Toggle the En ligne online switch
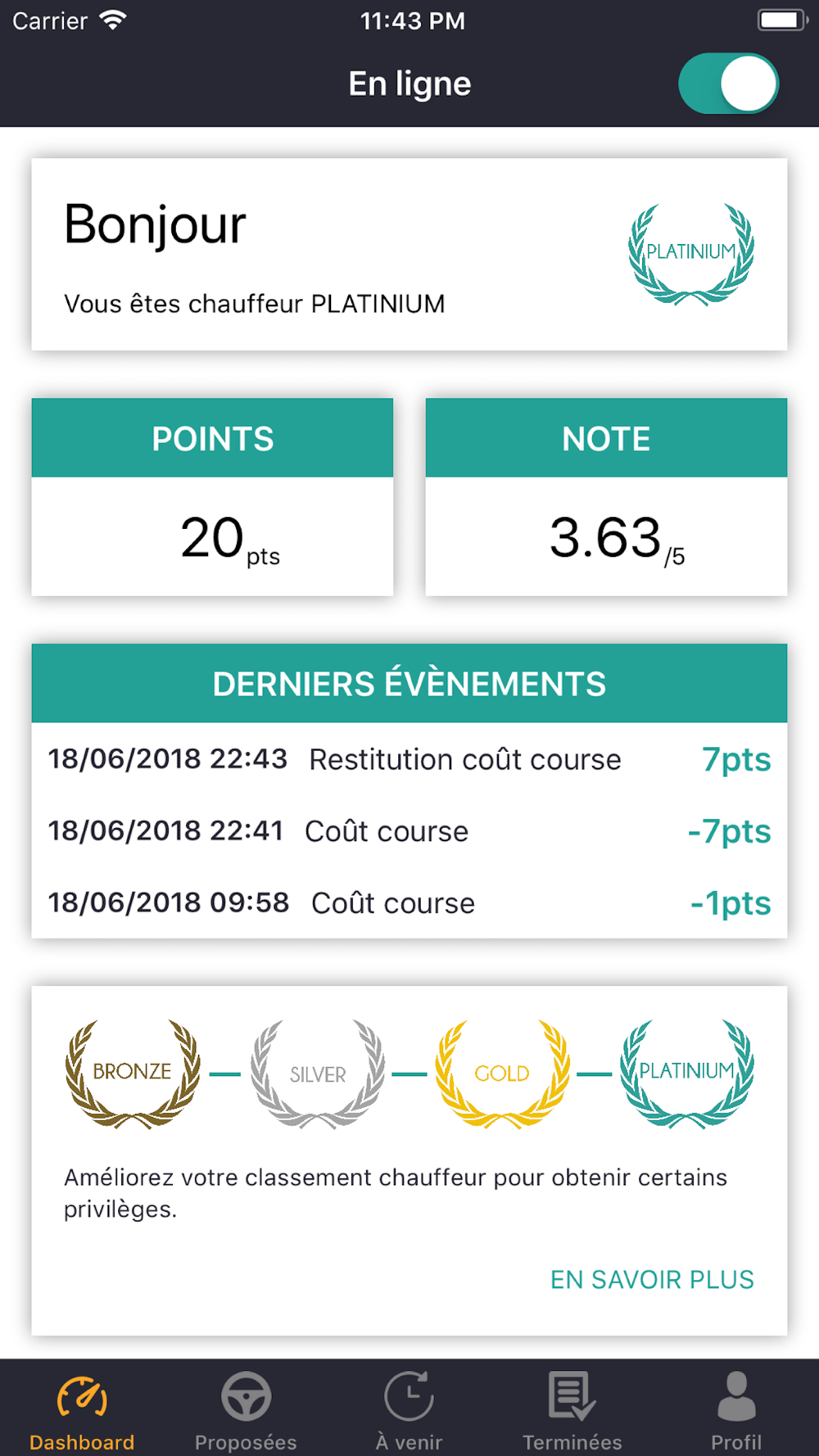This screenshot has width=819, height=1456. (x=728, y=84)
